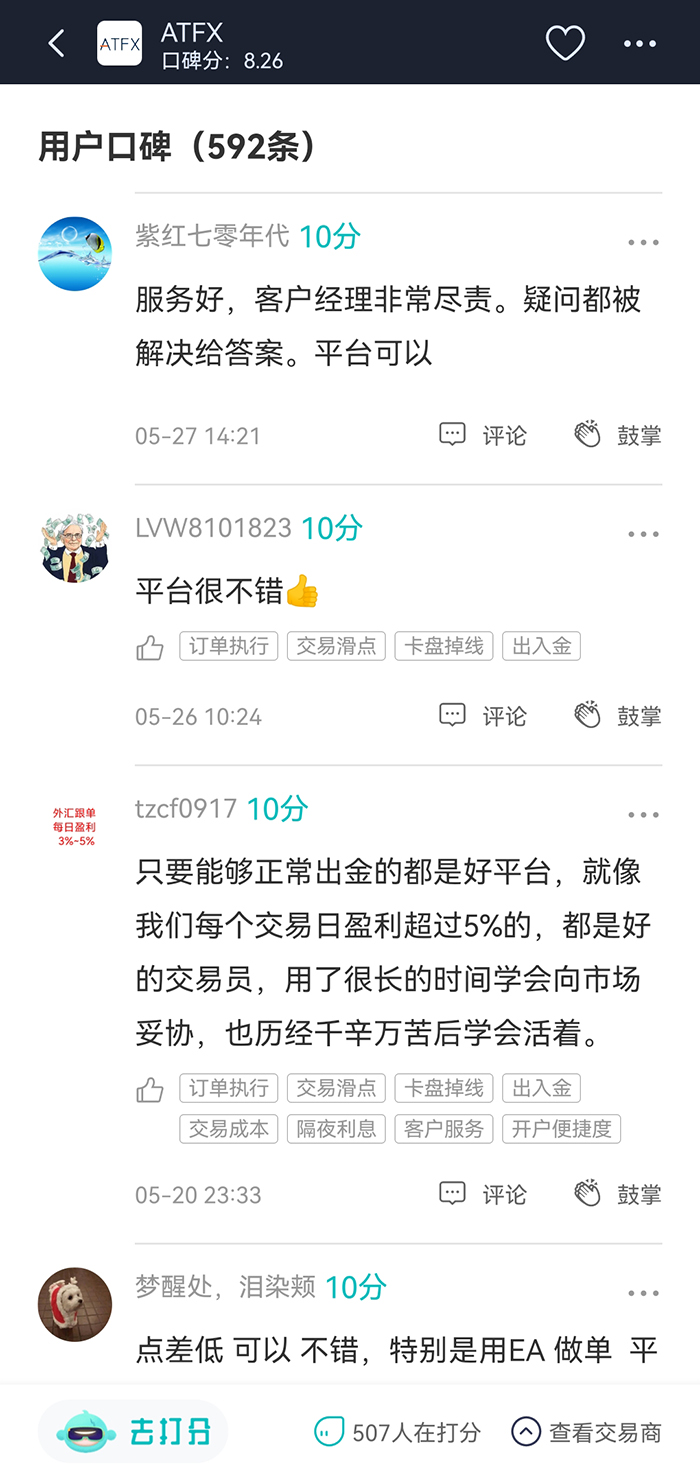Comment on LVW8101823's review
The width and height of the screenshot is (700, 1478).
tap(484, 716)
